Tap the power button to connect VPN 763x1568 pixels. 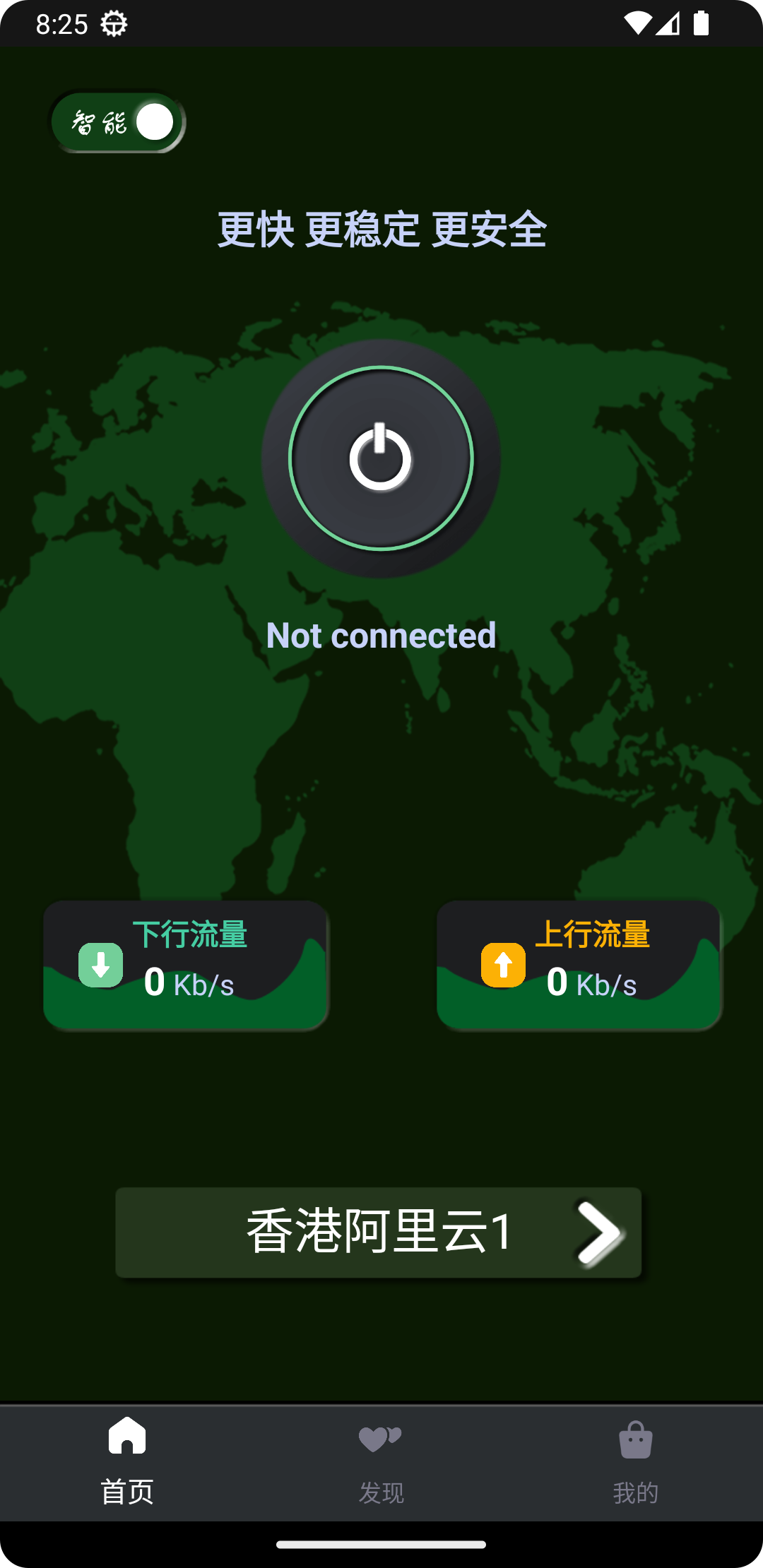pyautogui.click(x=381, y=458)
